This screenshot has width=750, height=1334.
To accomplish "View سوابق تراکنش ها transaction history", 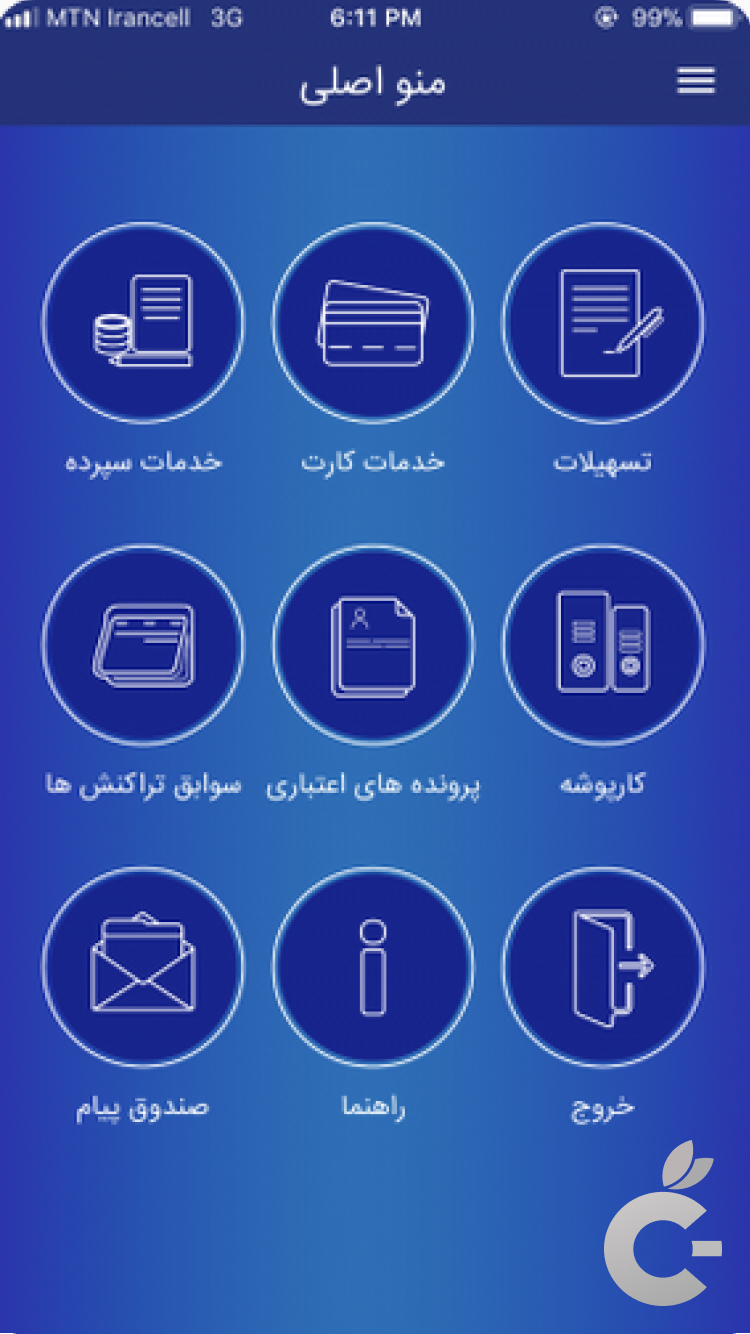I will point(143,645).
